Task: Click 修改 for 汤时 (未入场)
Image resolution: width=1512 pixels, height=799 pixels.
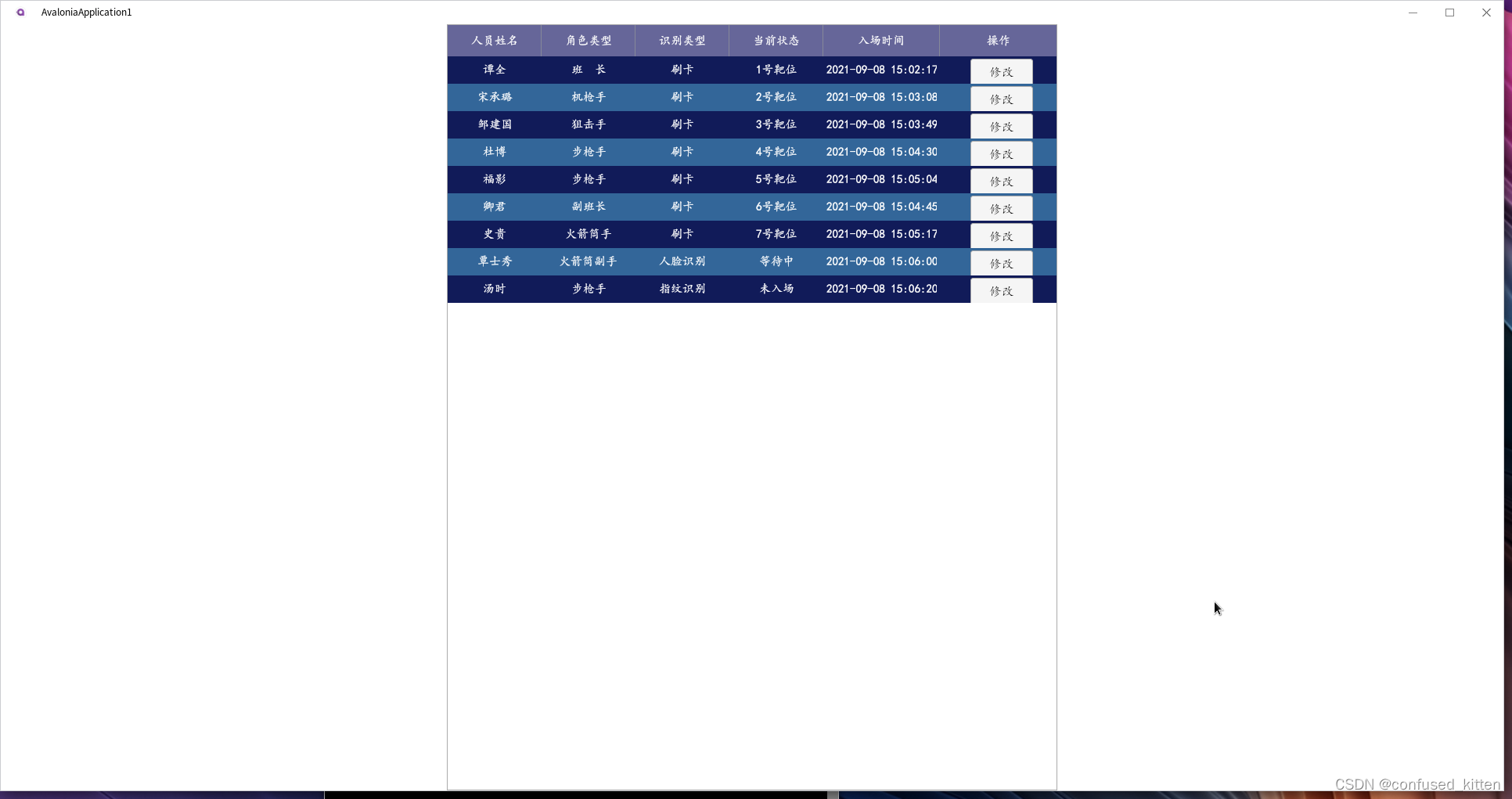Action: (1001, 290)
